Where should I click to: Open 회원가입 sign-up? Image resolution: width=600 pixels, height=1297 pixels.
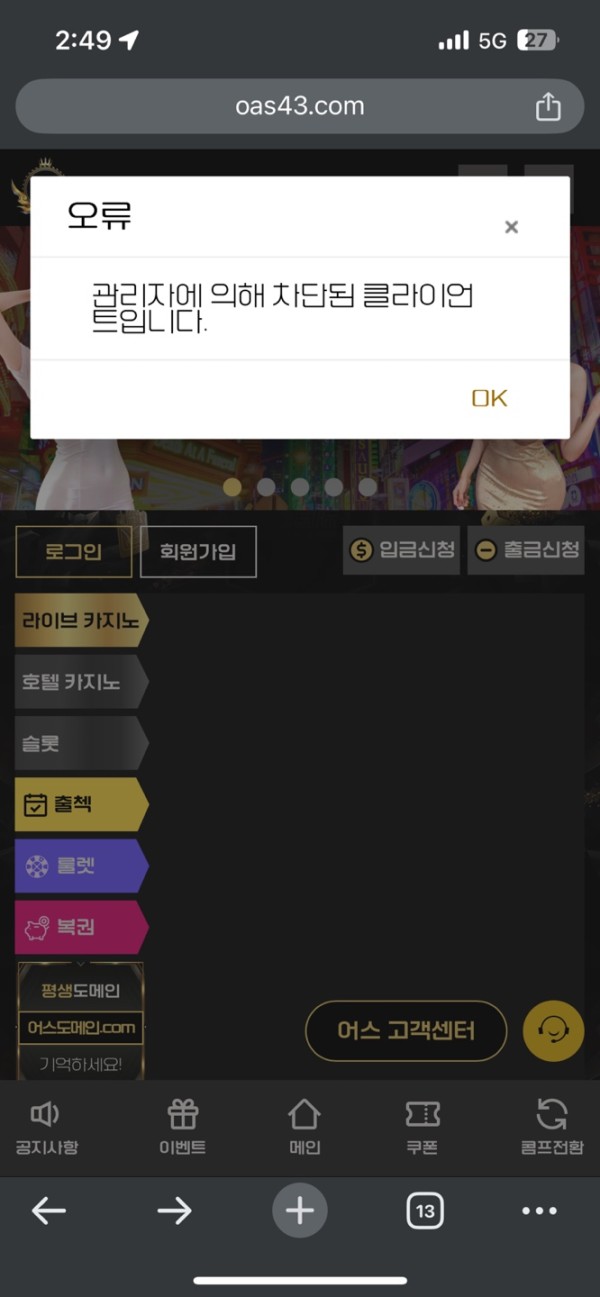[x=198, y=552]
